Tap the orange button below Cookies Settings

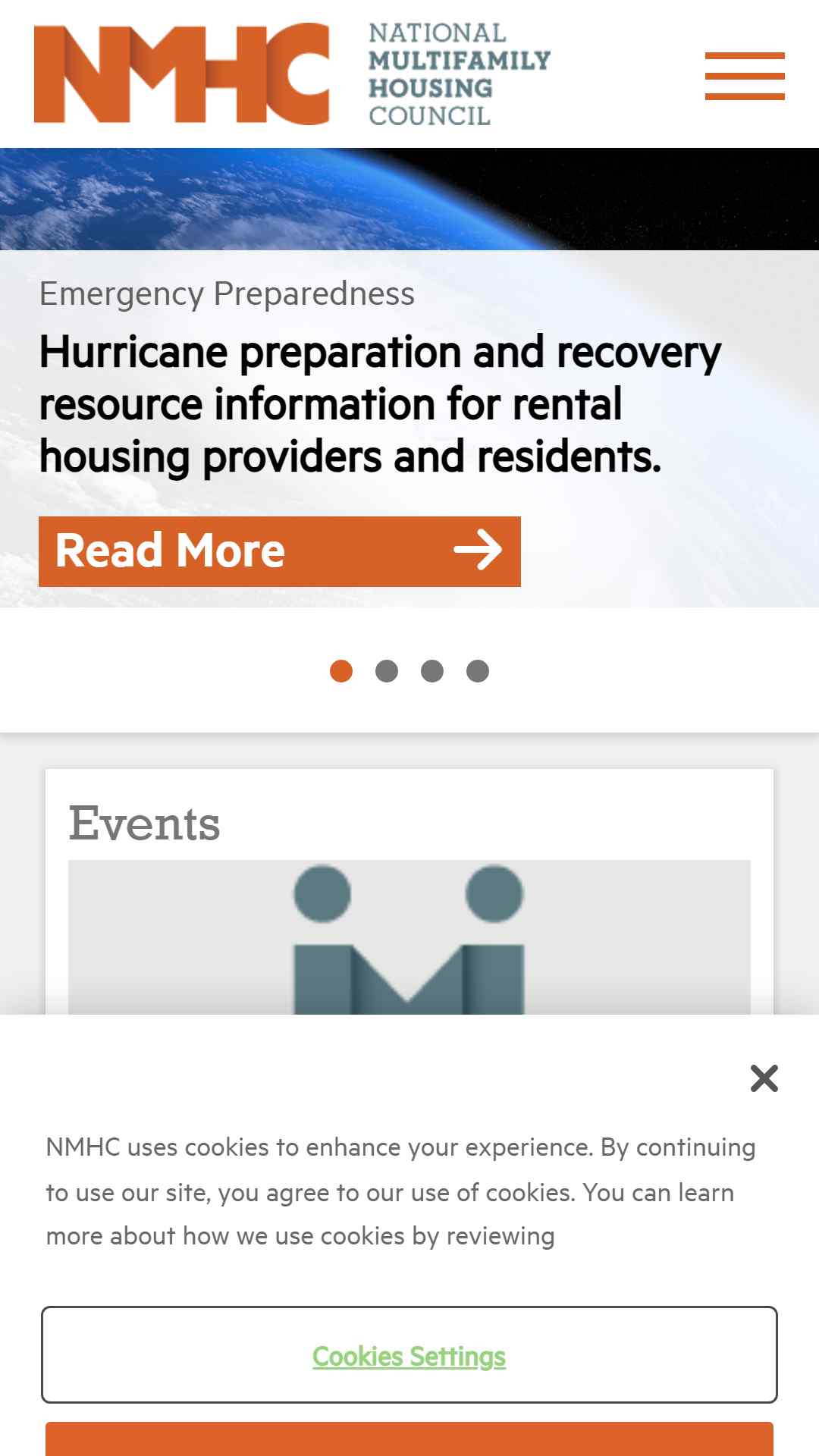click(409, 1439)
